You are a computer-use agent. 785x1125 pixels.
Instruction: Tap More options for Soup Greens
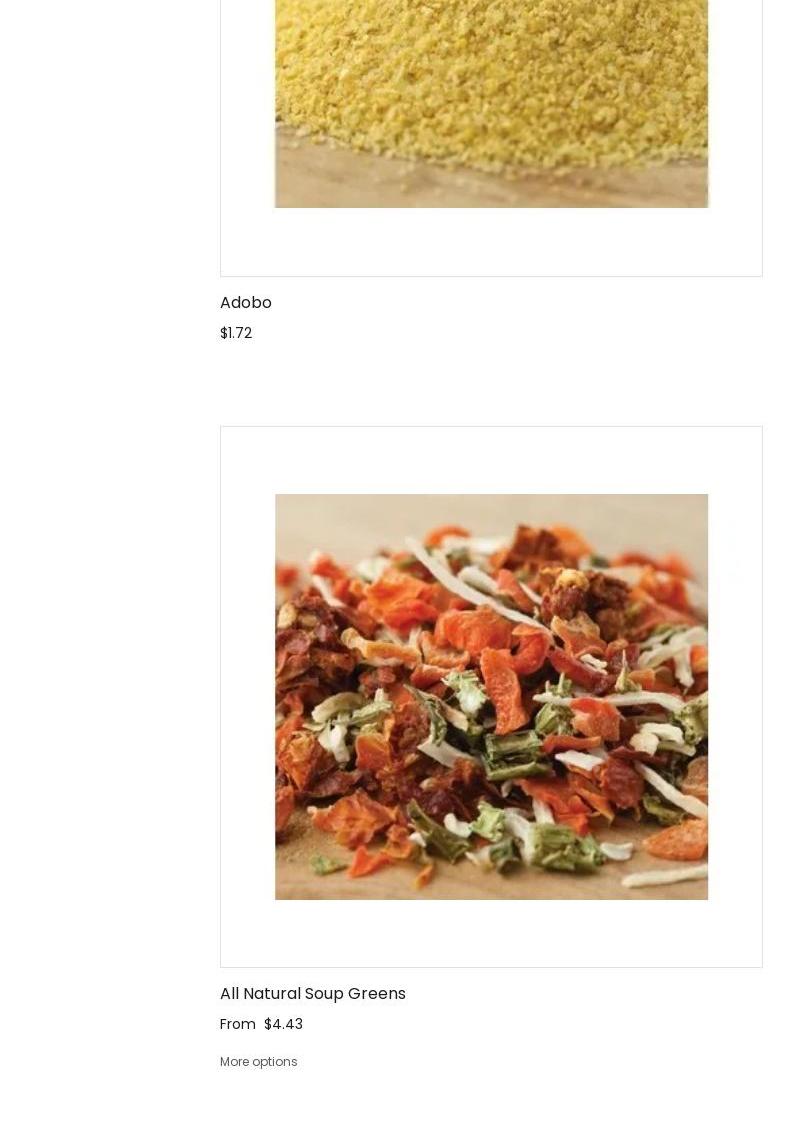pos(259,1061)
